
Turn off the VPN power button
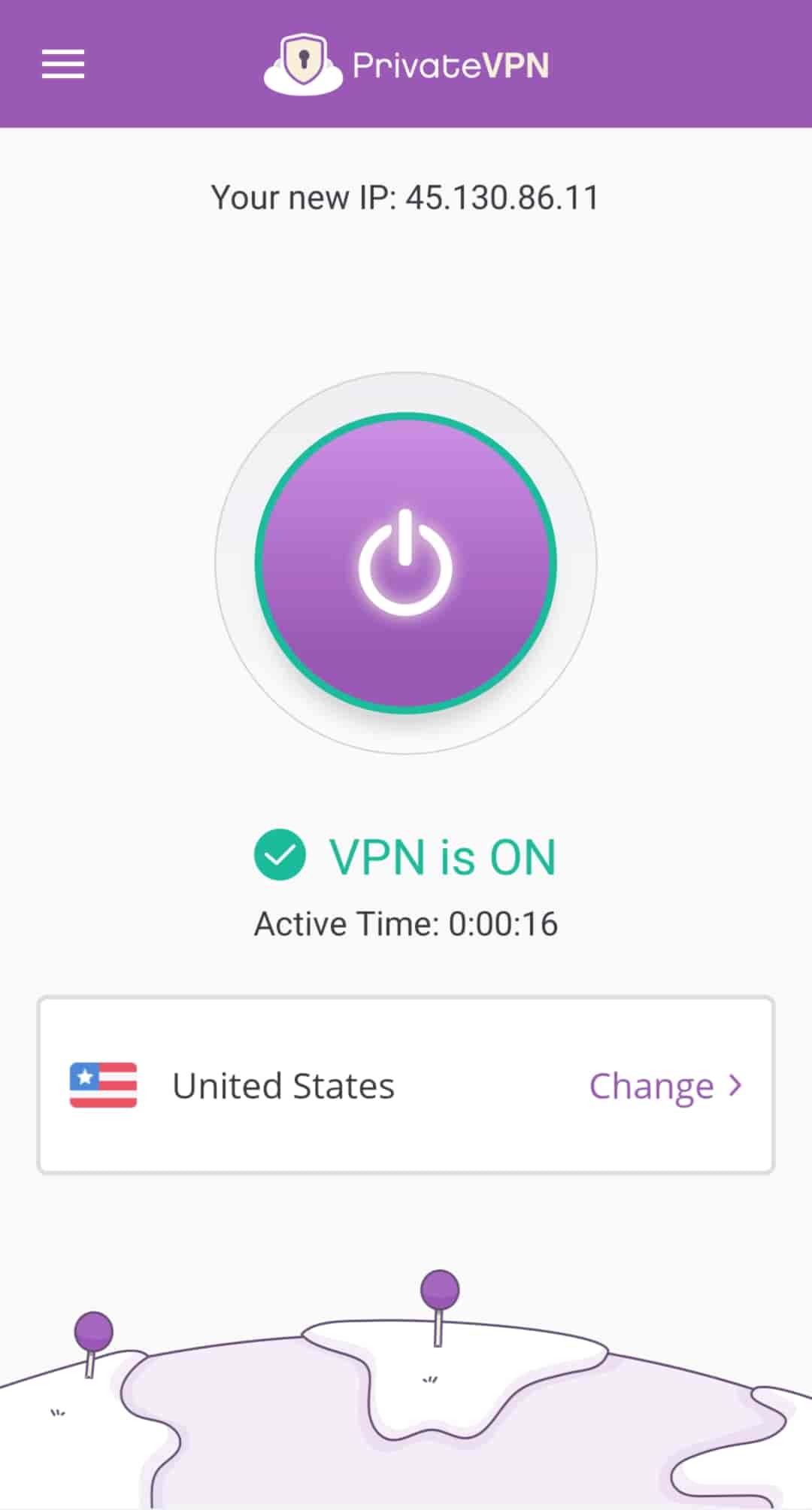[x=405, y=562]
